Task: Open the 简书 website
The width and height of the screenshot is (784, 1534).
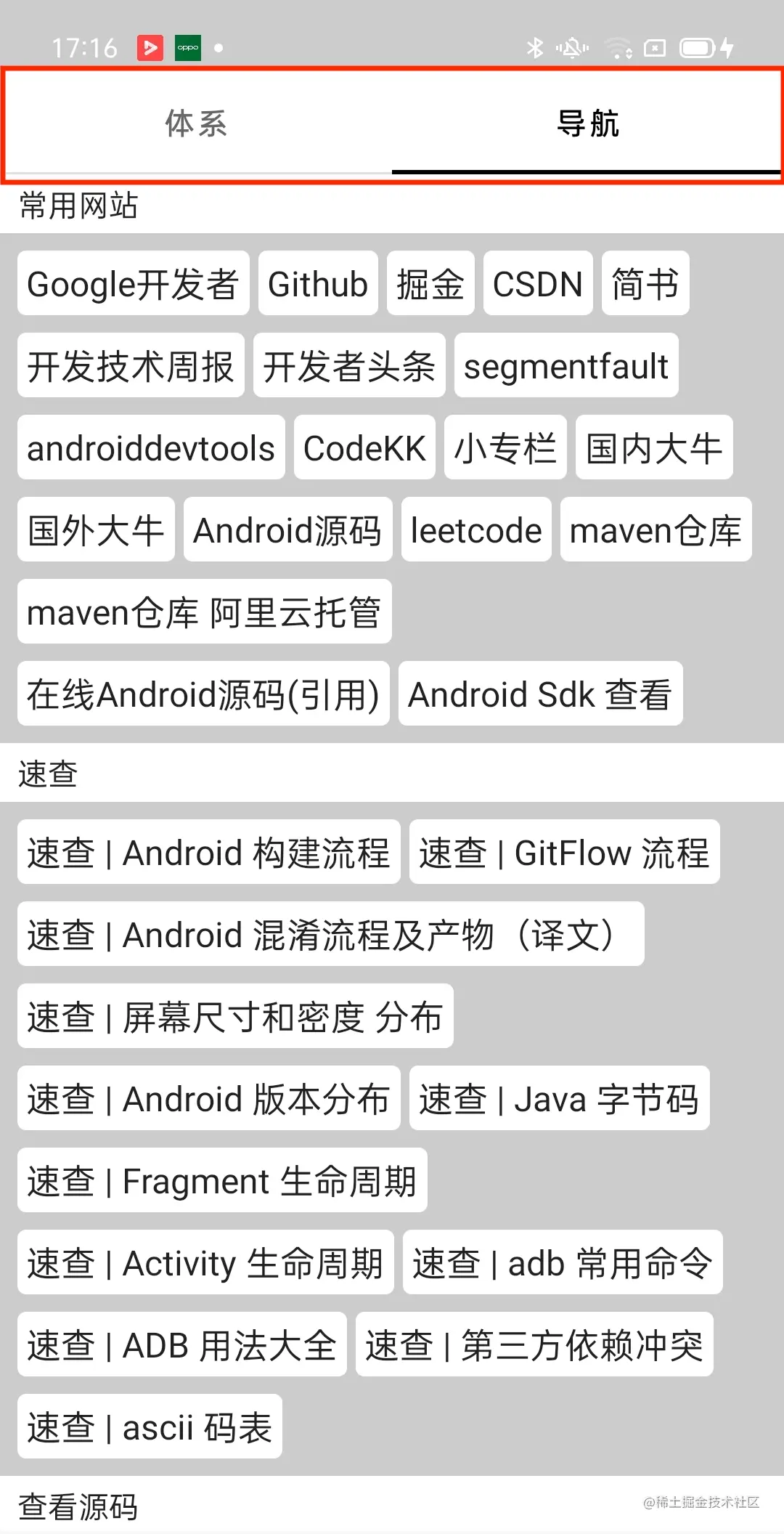Action: [644, 285]
